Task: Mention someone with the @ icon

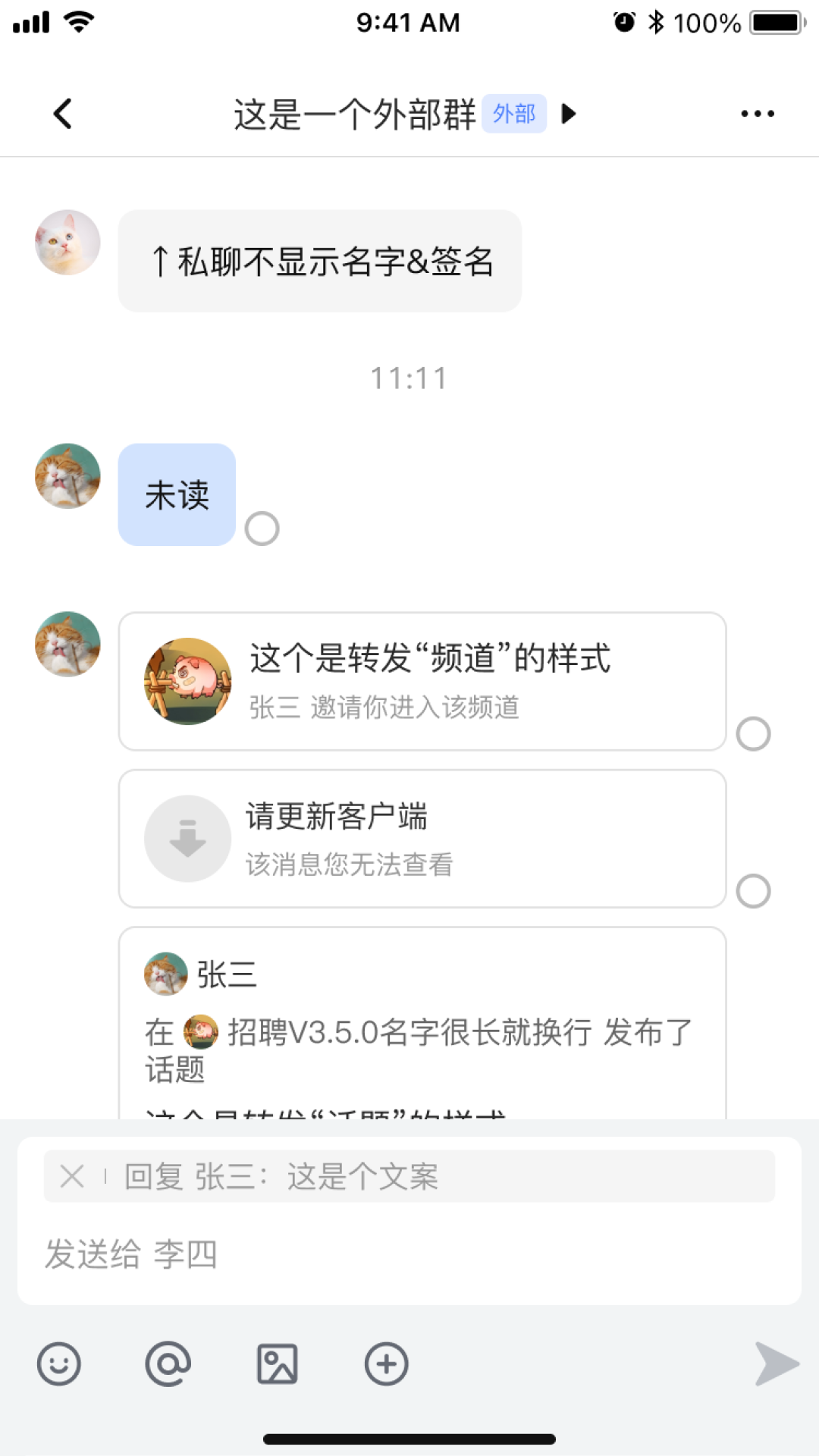Action: (168, 1364)
